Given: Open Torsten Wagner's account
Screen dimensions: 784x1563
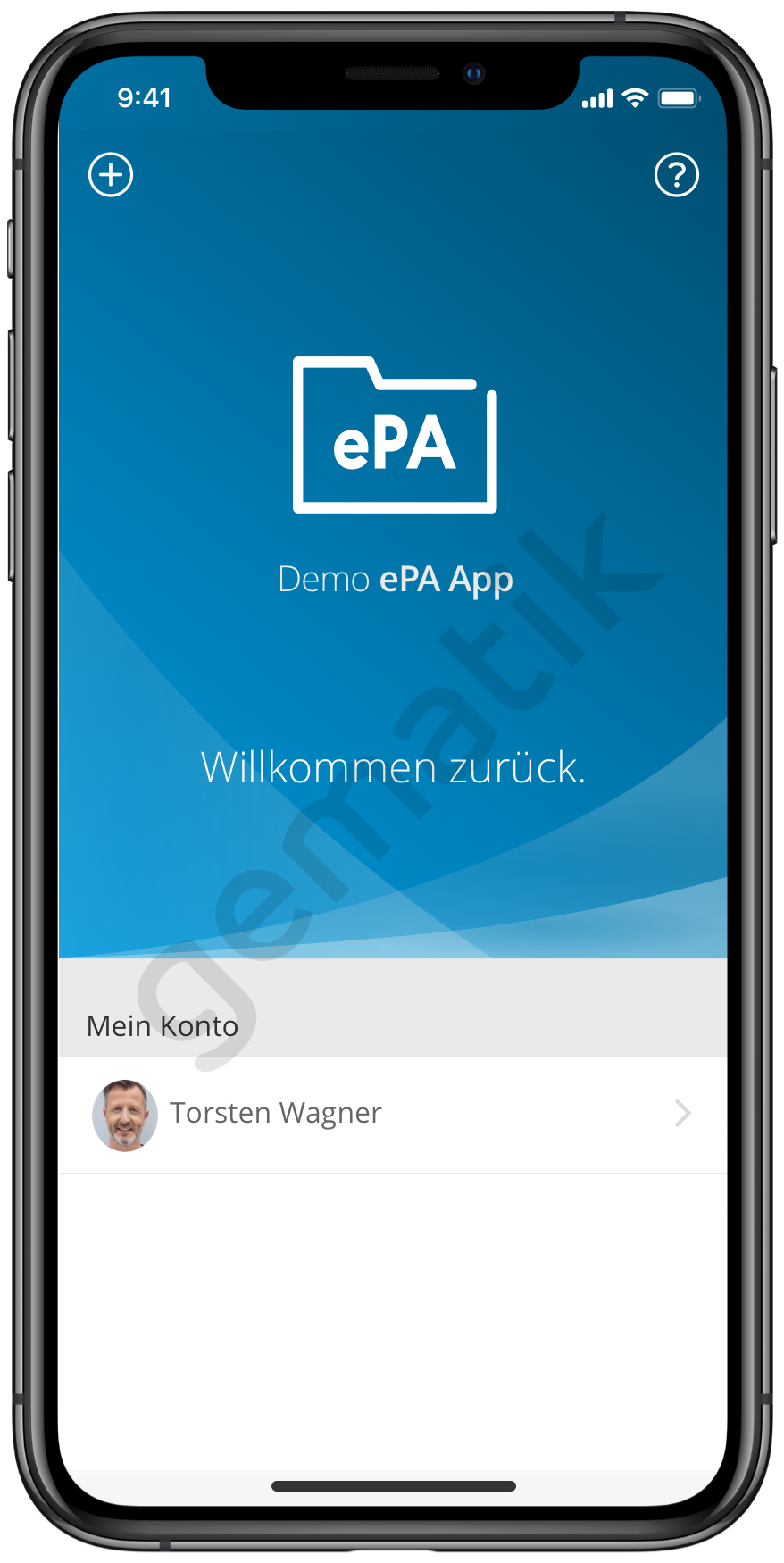Looking at the screenshot, I should (393, 1115).
